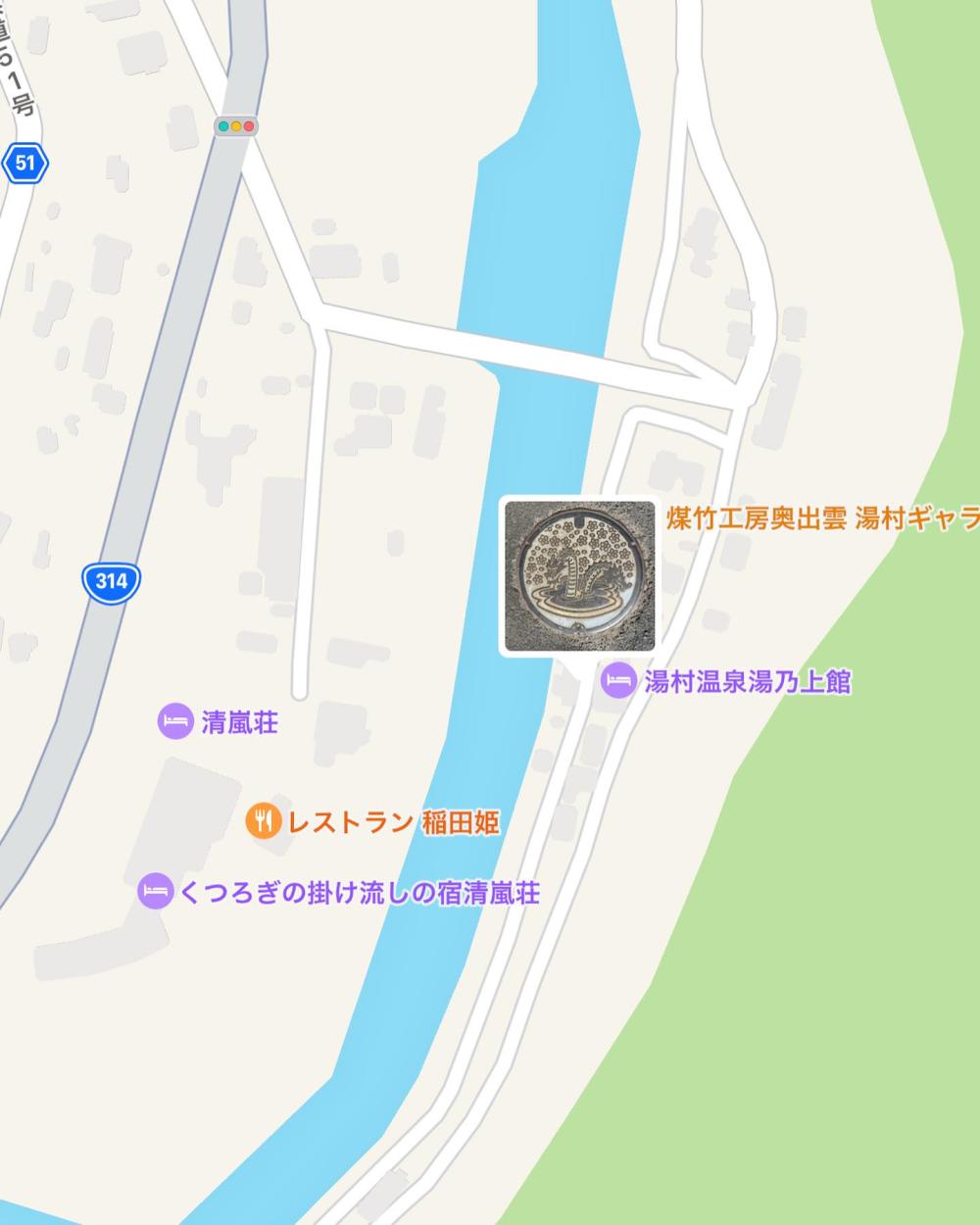Open 煤竹工房奥出雲 湯村ギャラリー place label
The width and height of the screenshot is (980, 1225).
point(821,518)
